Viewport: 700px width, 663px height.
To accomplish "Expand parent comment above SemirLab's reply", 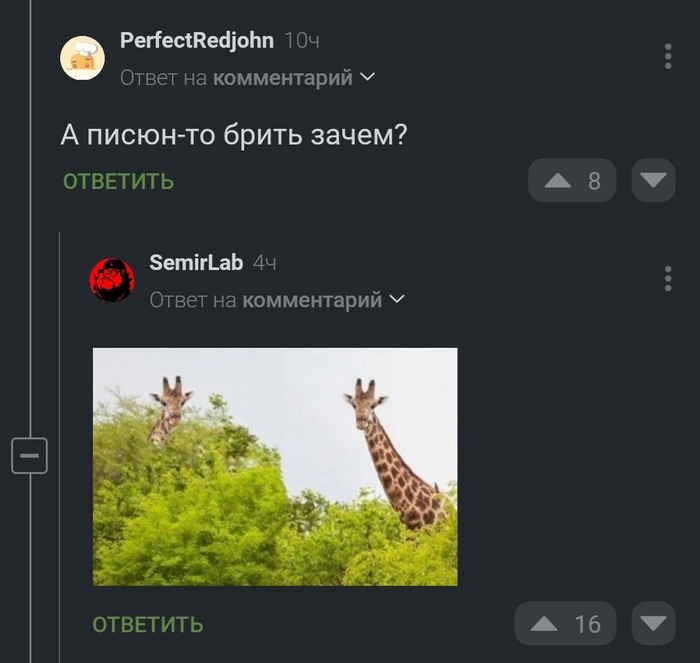I will (x=277, y=300).
